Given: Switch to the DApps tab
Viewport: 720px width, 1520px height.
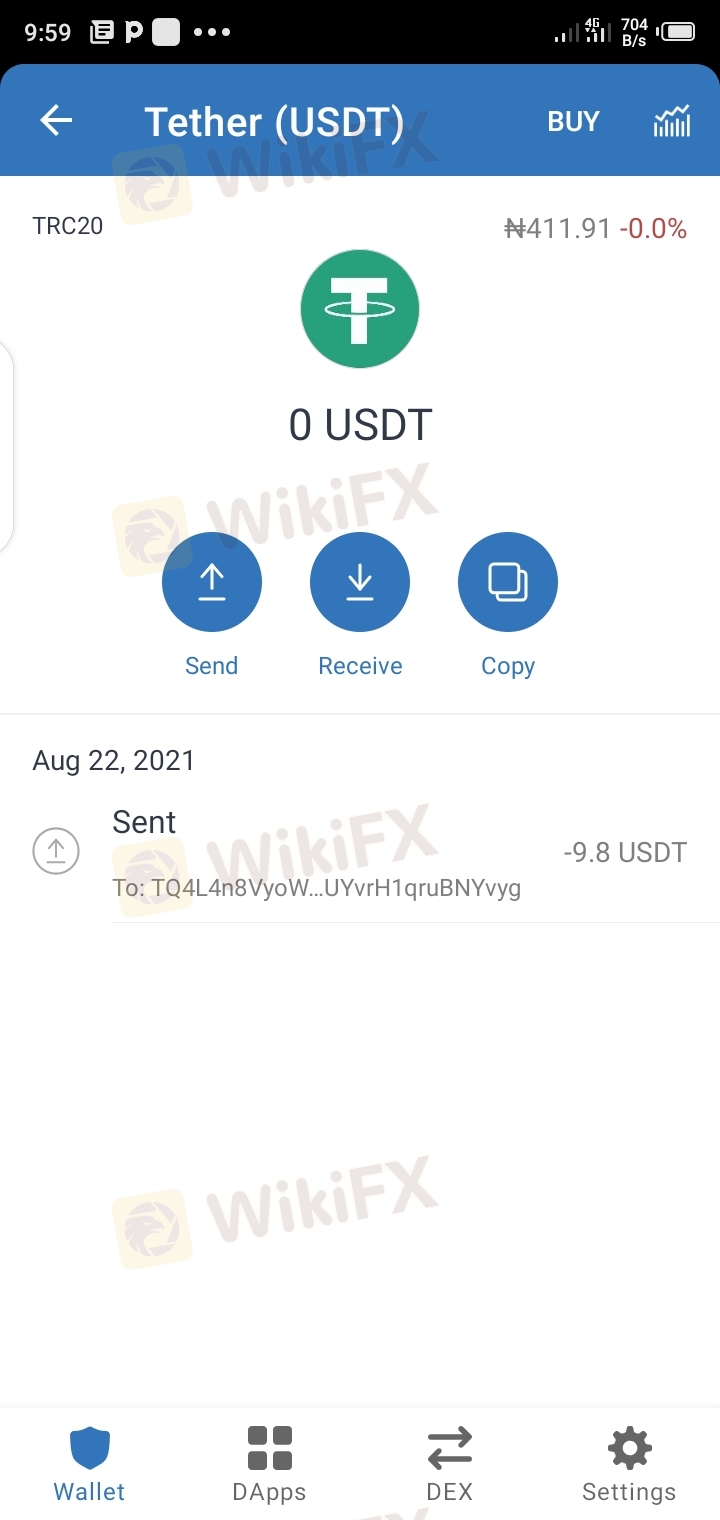Looking at the screenshot, I should tap(269, 1464).
